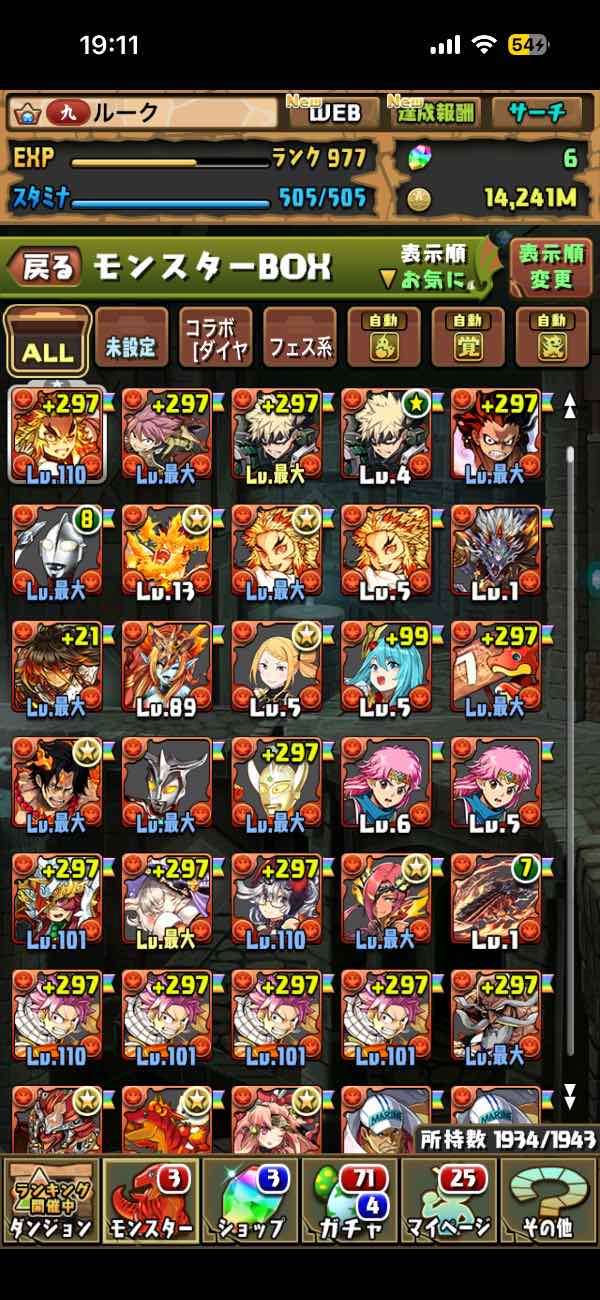Tap the 戻る back button
Screen dimensions: 600x1300
(44, 267)
